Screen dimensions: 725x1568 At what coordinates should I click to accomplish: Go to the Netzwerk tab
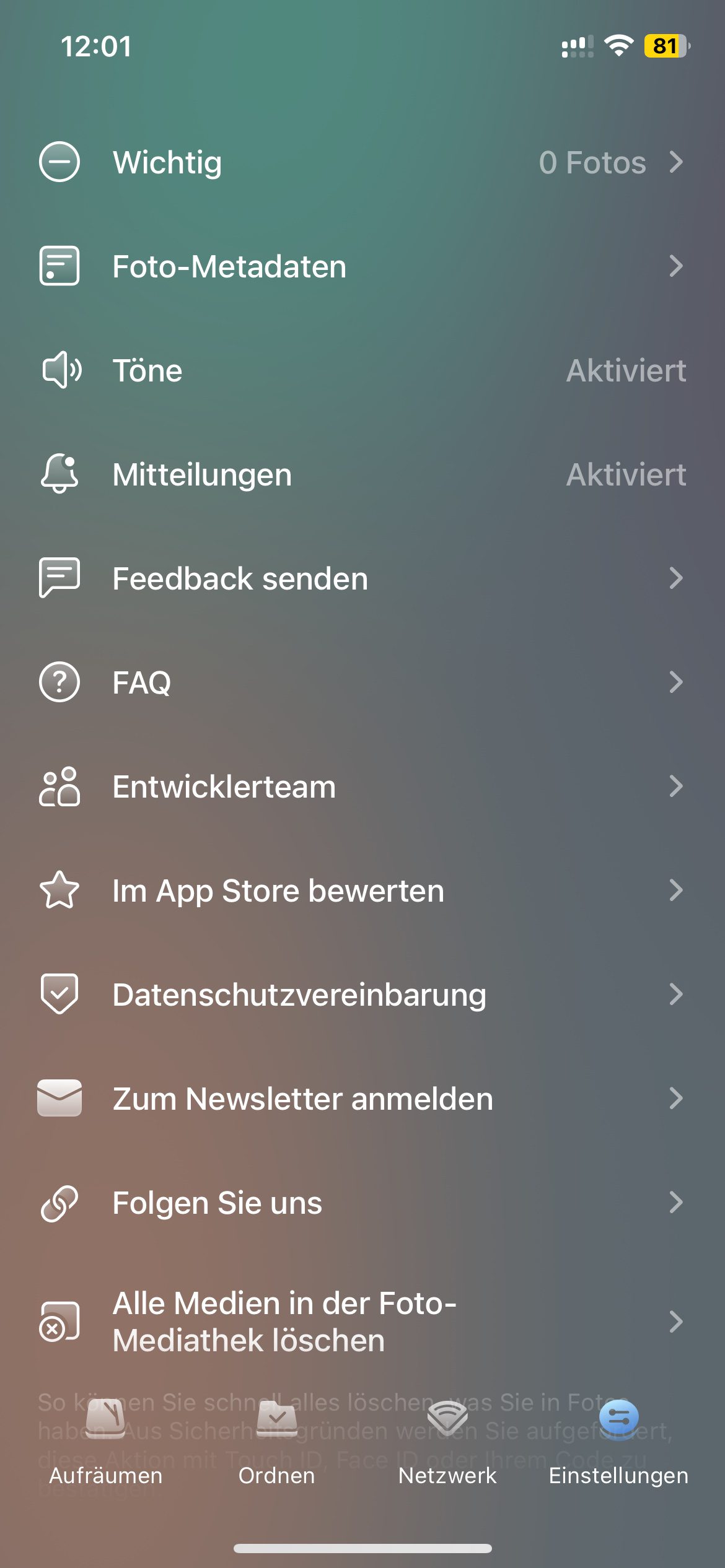tap(447, 1443)
